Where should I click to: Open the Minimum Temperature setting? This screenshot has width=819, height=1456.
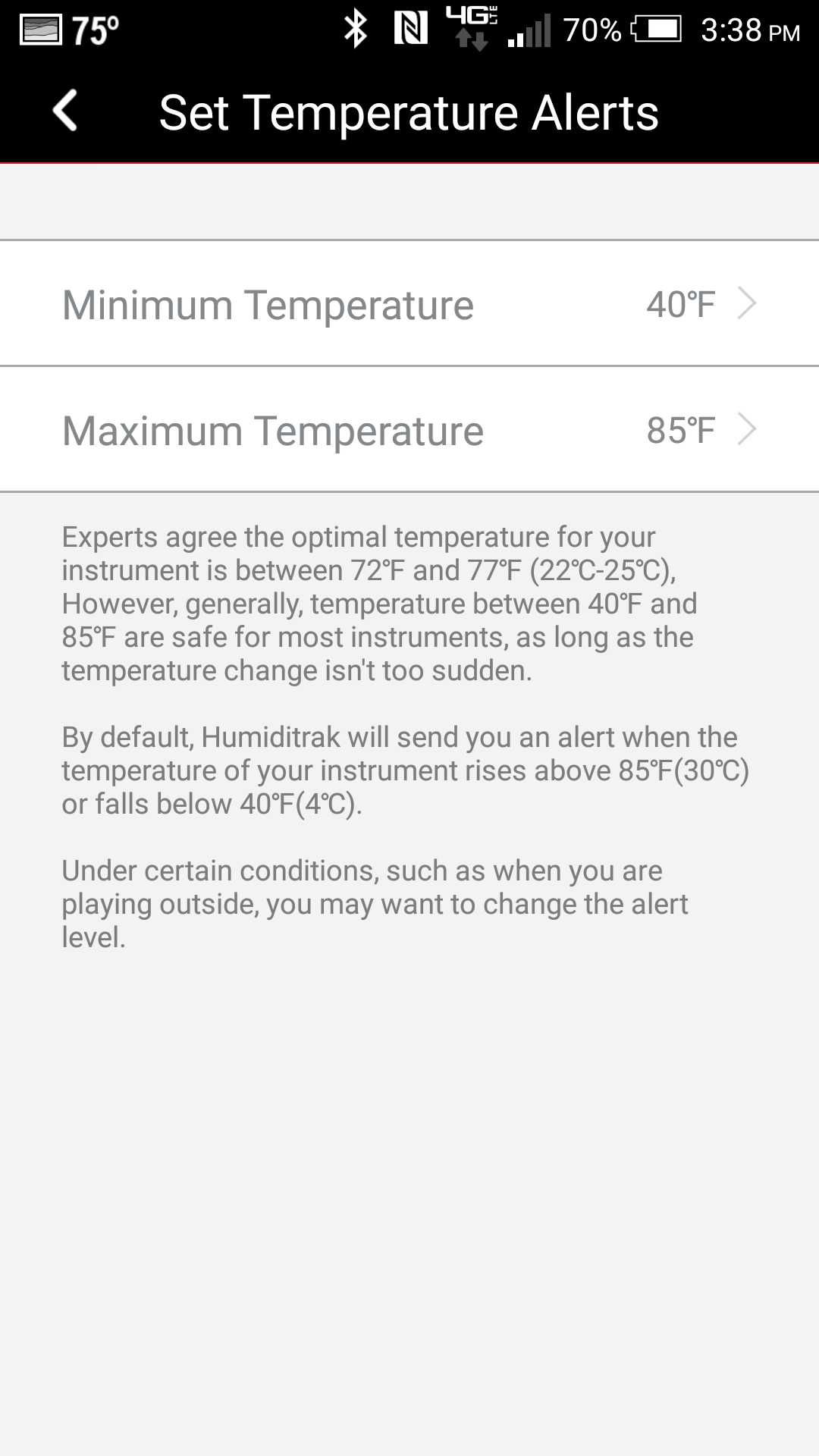click(x=409, y=303)
